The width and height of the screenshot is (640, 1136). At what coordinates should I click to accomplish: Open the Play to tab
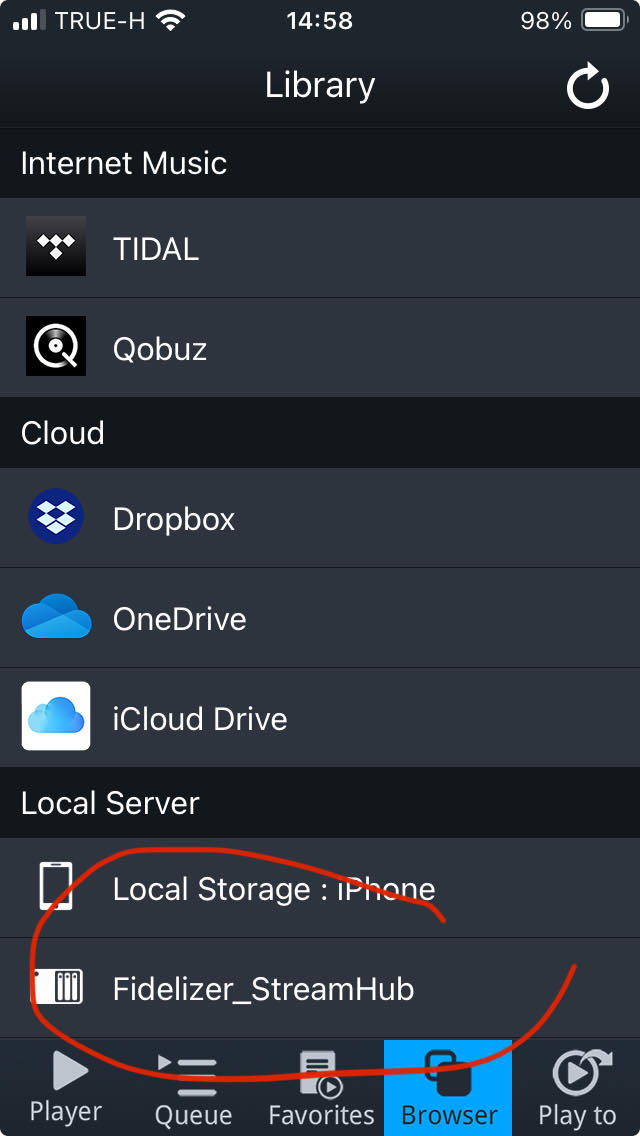(x=576, y=1087)
